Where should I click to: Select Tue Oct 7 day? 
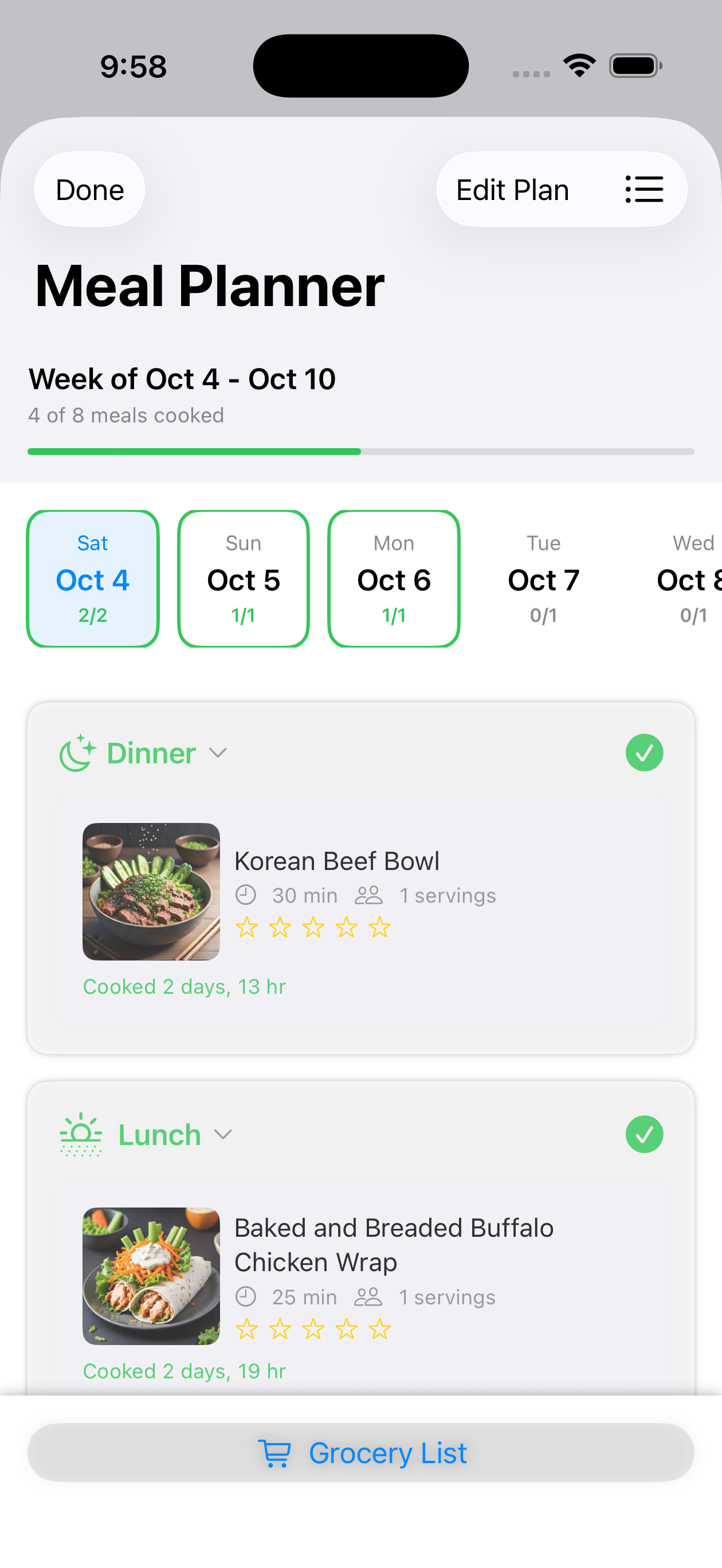(x=543, y=579)
